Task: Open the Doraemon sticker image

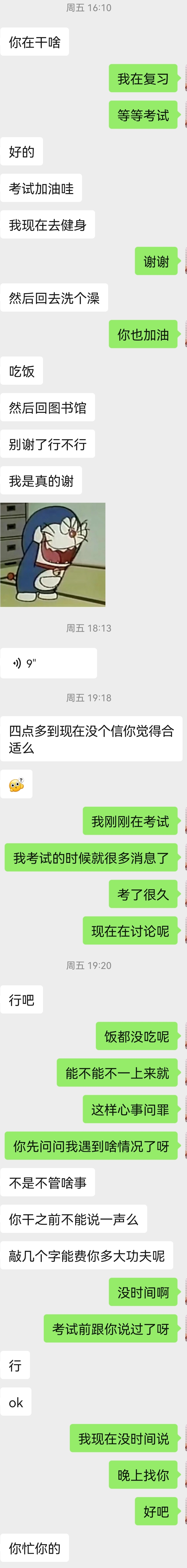Action: (53, 554)
